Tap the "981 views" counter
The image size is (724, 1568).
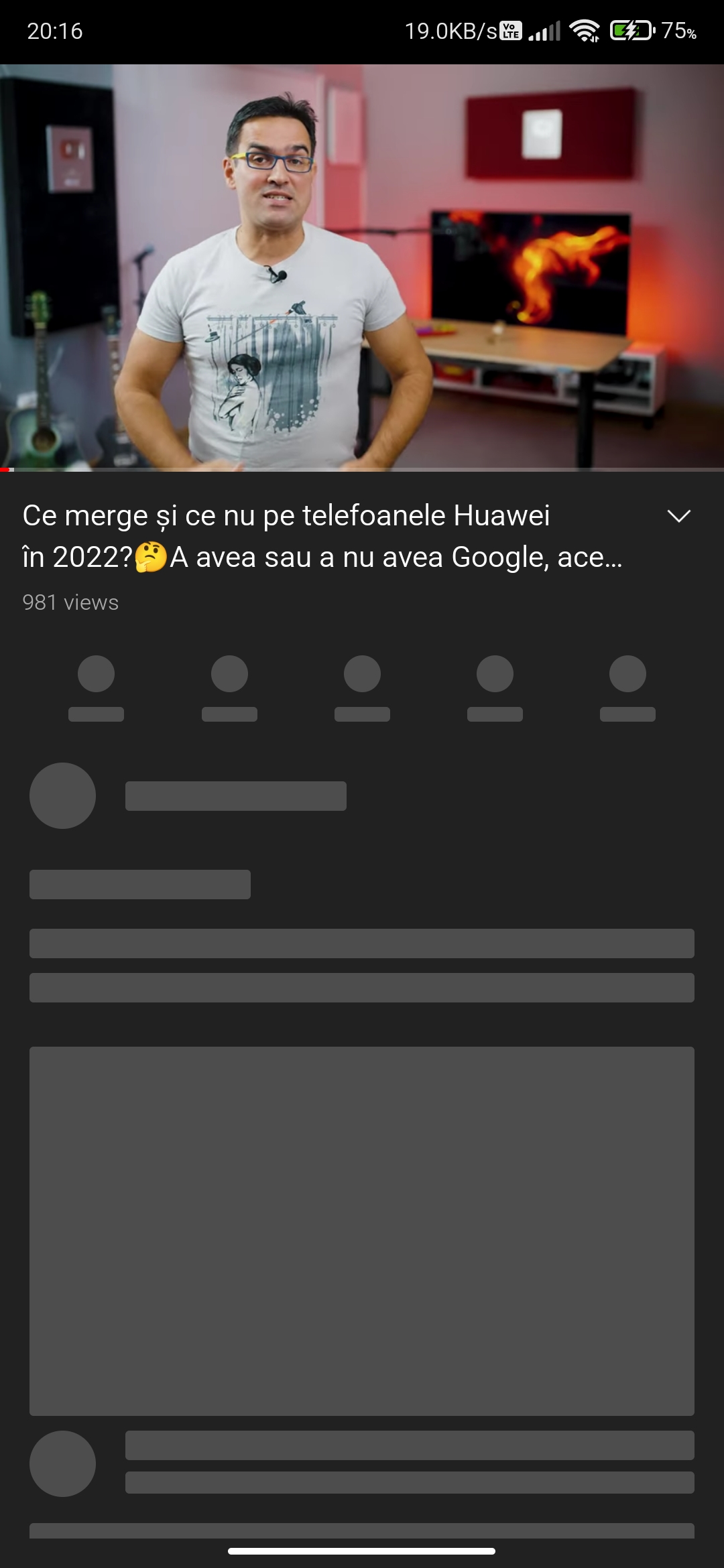pos(69,603)
